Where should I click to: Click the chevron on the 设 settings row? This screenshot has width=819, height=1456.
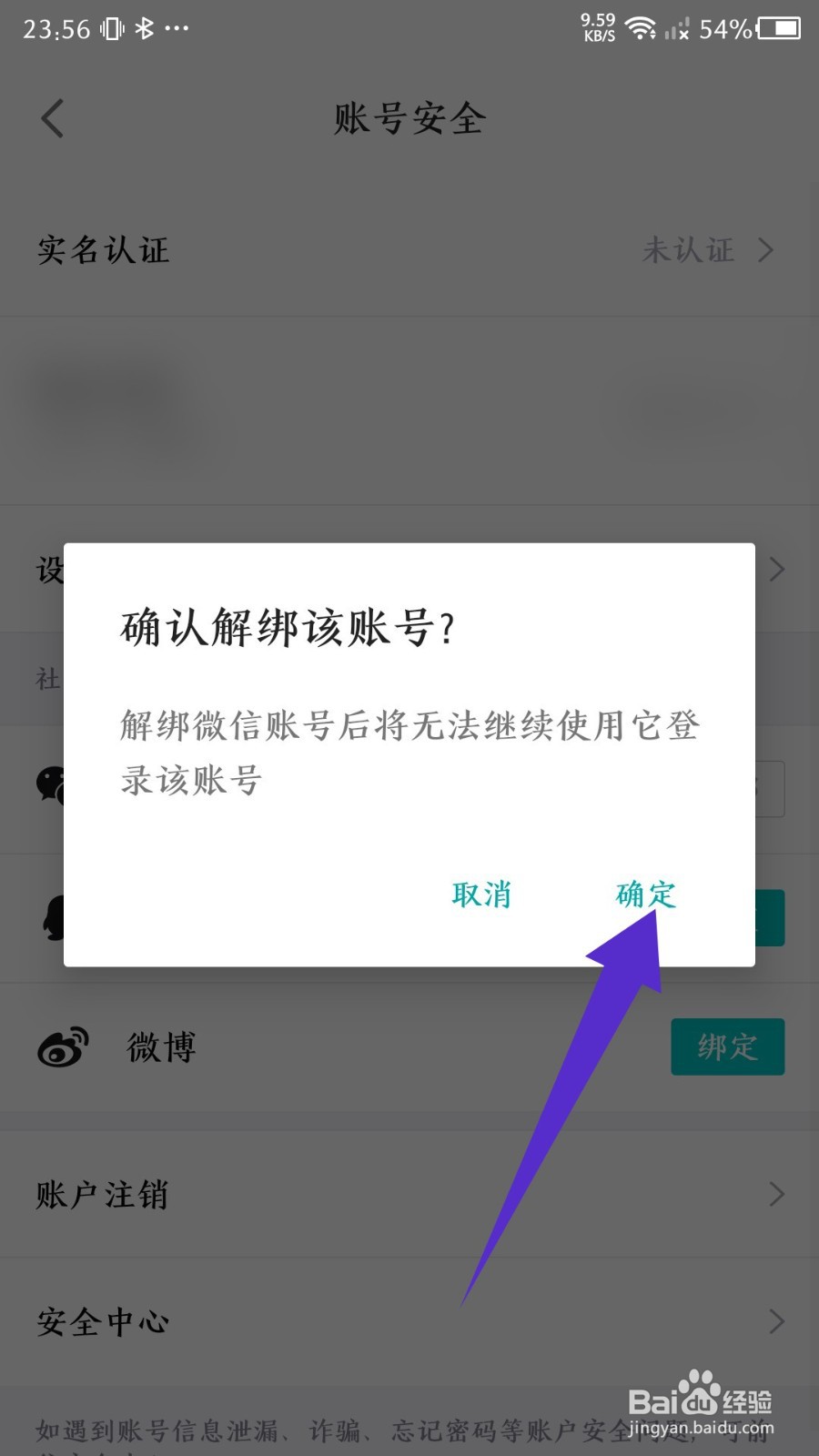click(x=776, y=569)
